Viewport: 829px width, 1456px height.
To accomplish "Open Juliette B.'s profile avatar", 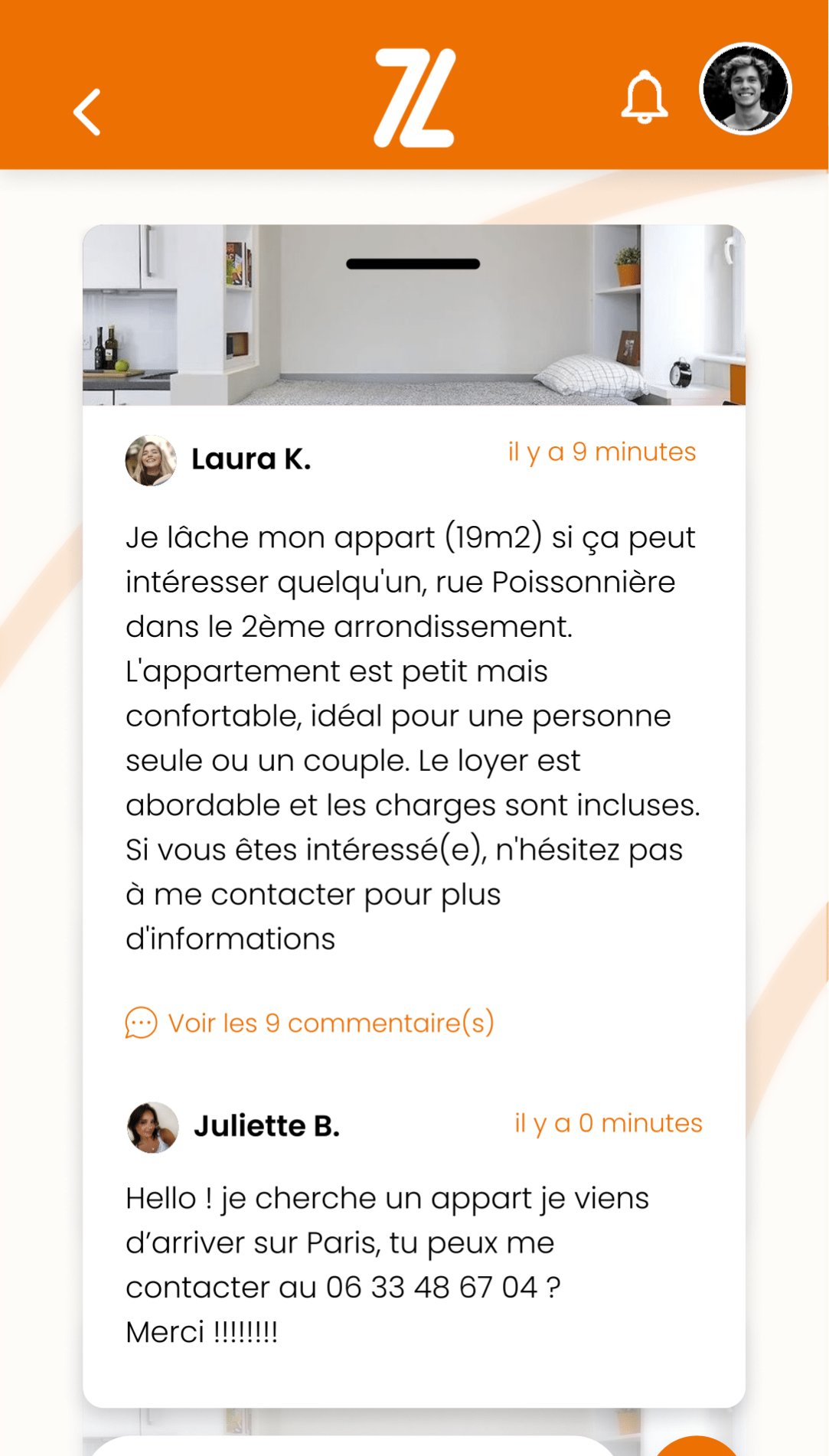I will tap(152, 1127).
